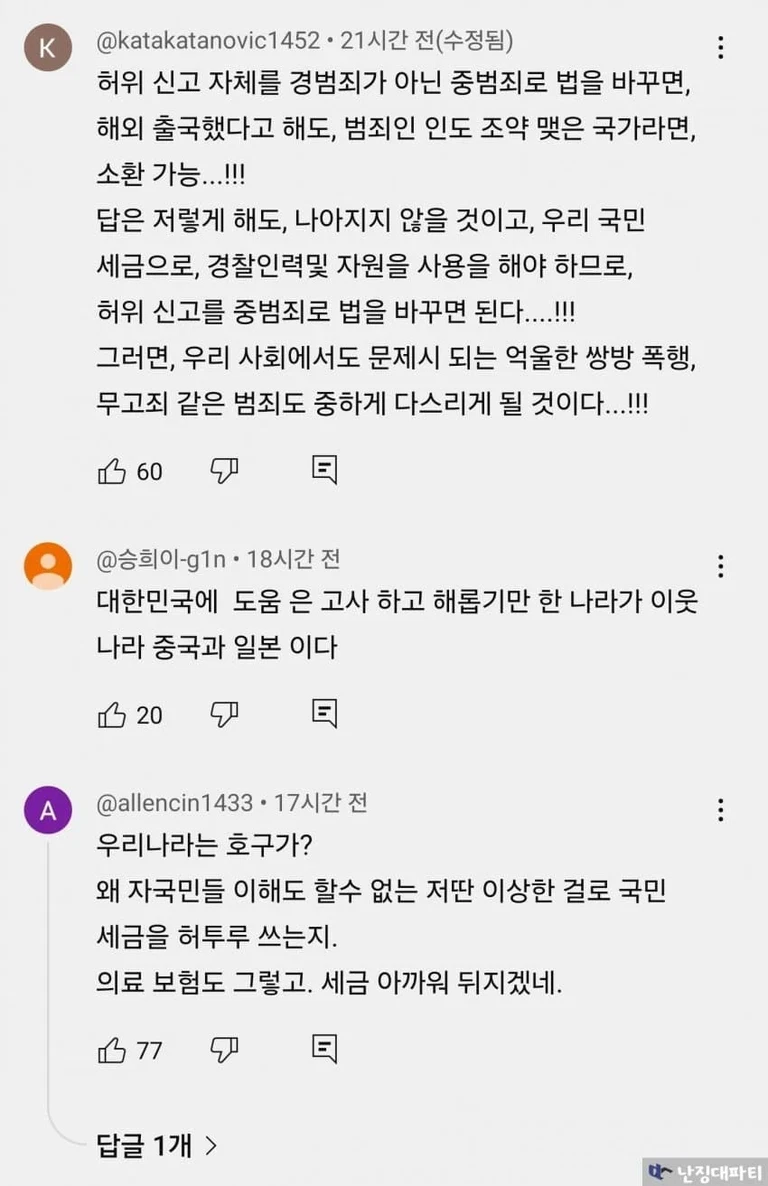Like the comment by @승희이-g1n
This screenshot has height=1186, width=768.
coord(111,714)
